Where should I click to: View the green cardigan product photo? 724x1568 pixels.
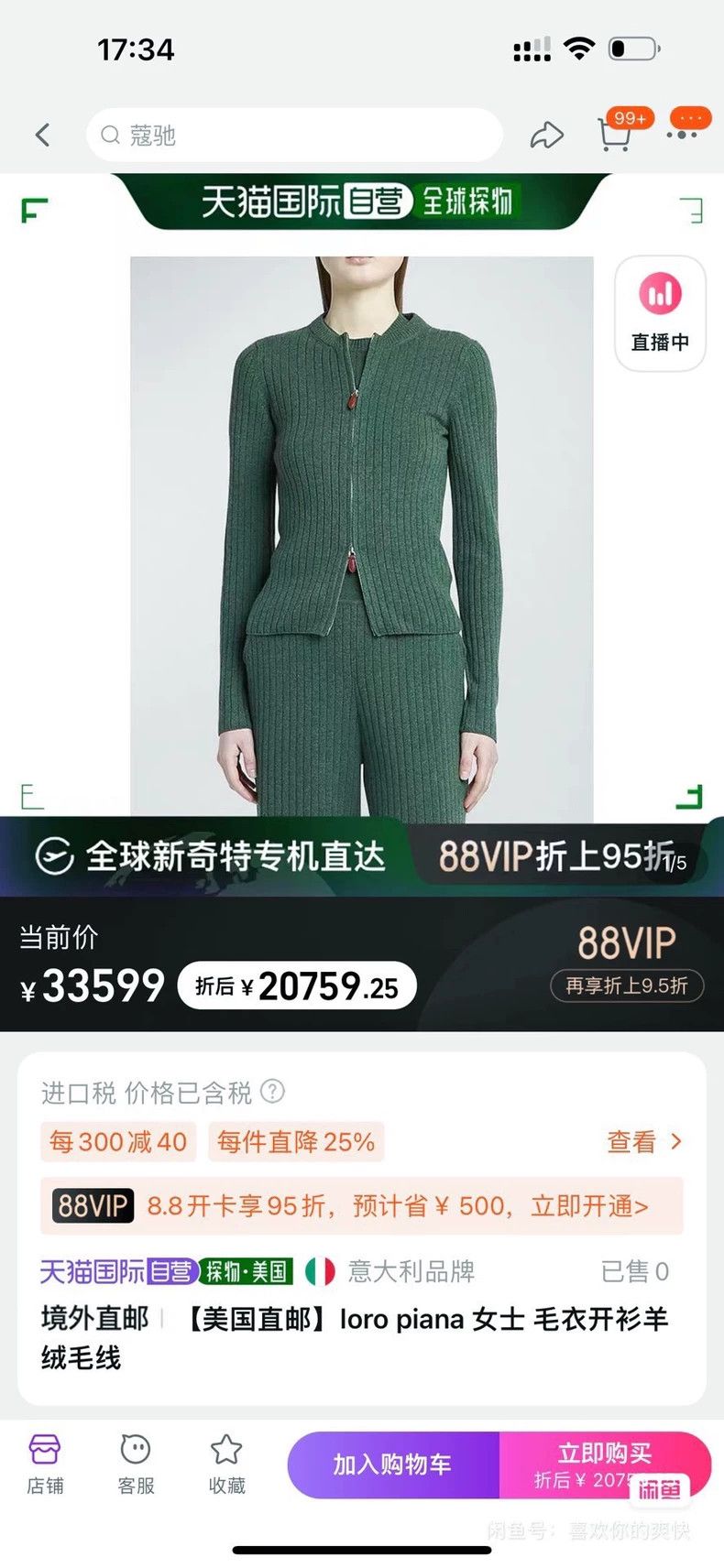(x=362, y=537)
